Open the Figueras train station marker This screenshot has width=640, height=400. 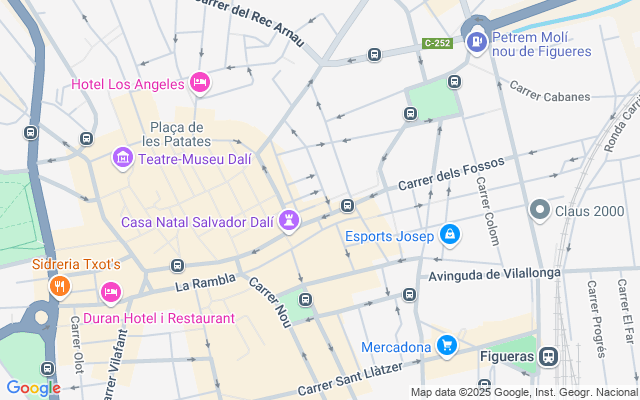click(548, 357)
